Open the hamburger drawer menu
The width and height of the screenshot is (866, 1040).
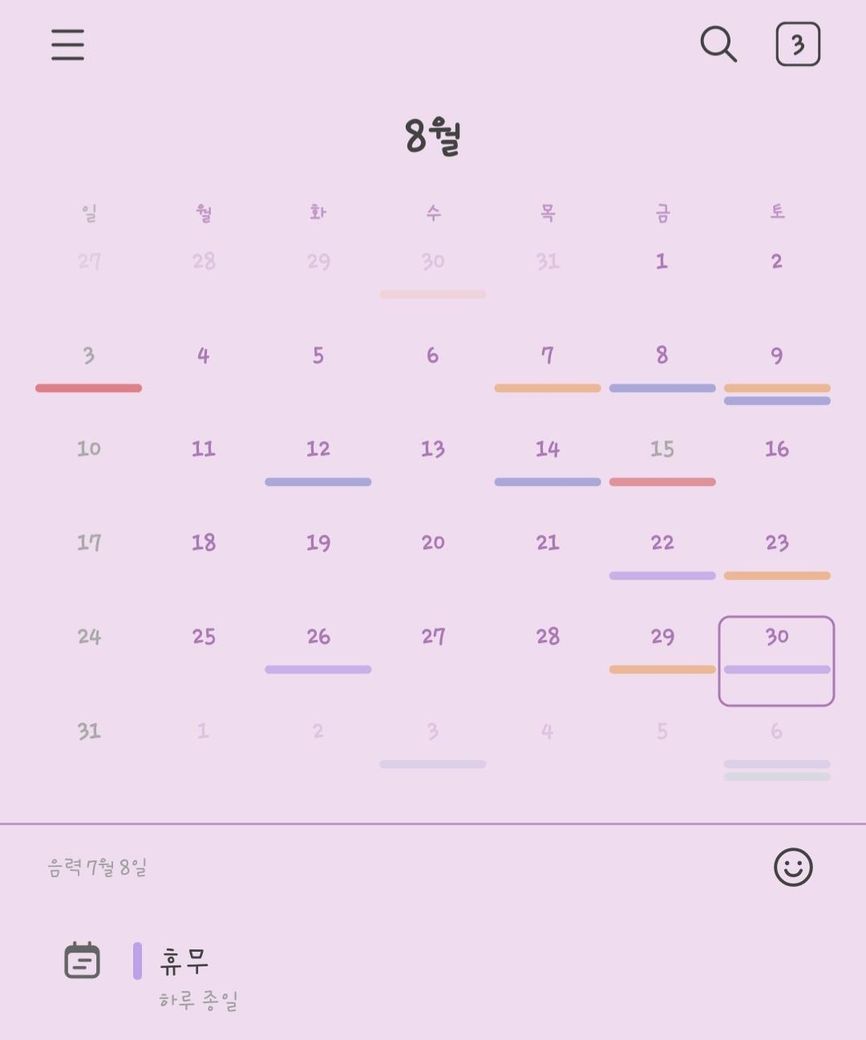click(68, 45)
